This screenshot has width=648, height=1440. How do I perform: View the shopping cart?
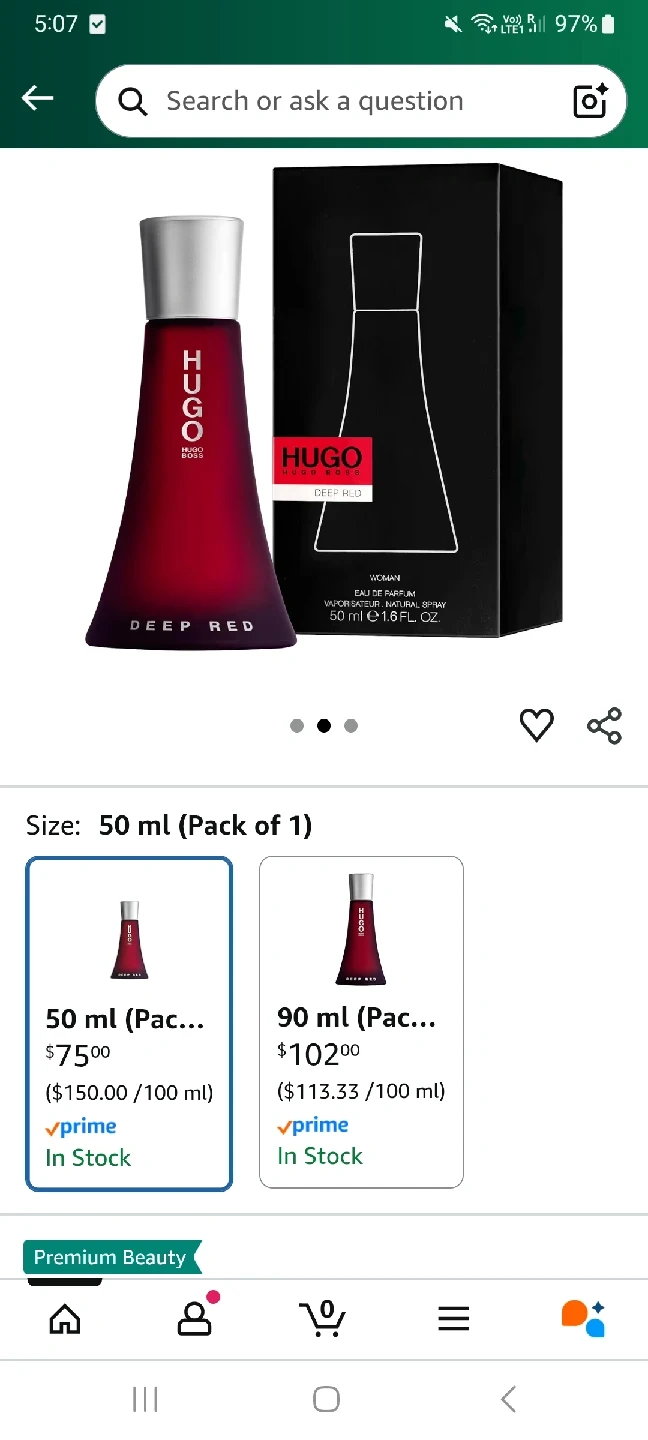(x=323, y=1319)
